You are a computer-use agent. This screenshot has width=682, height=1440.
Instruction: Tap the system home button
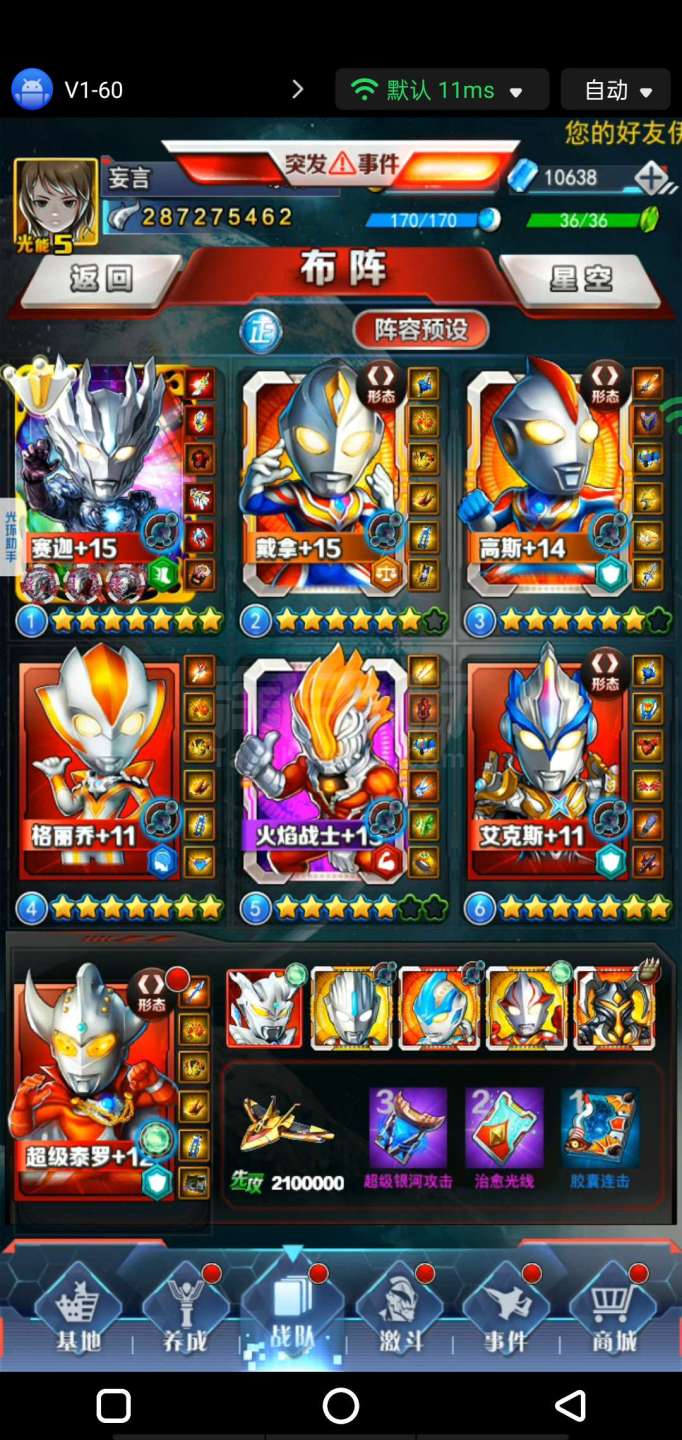pyautogui.click(x=341, y=1406)
